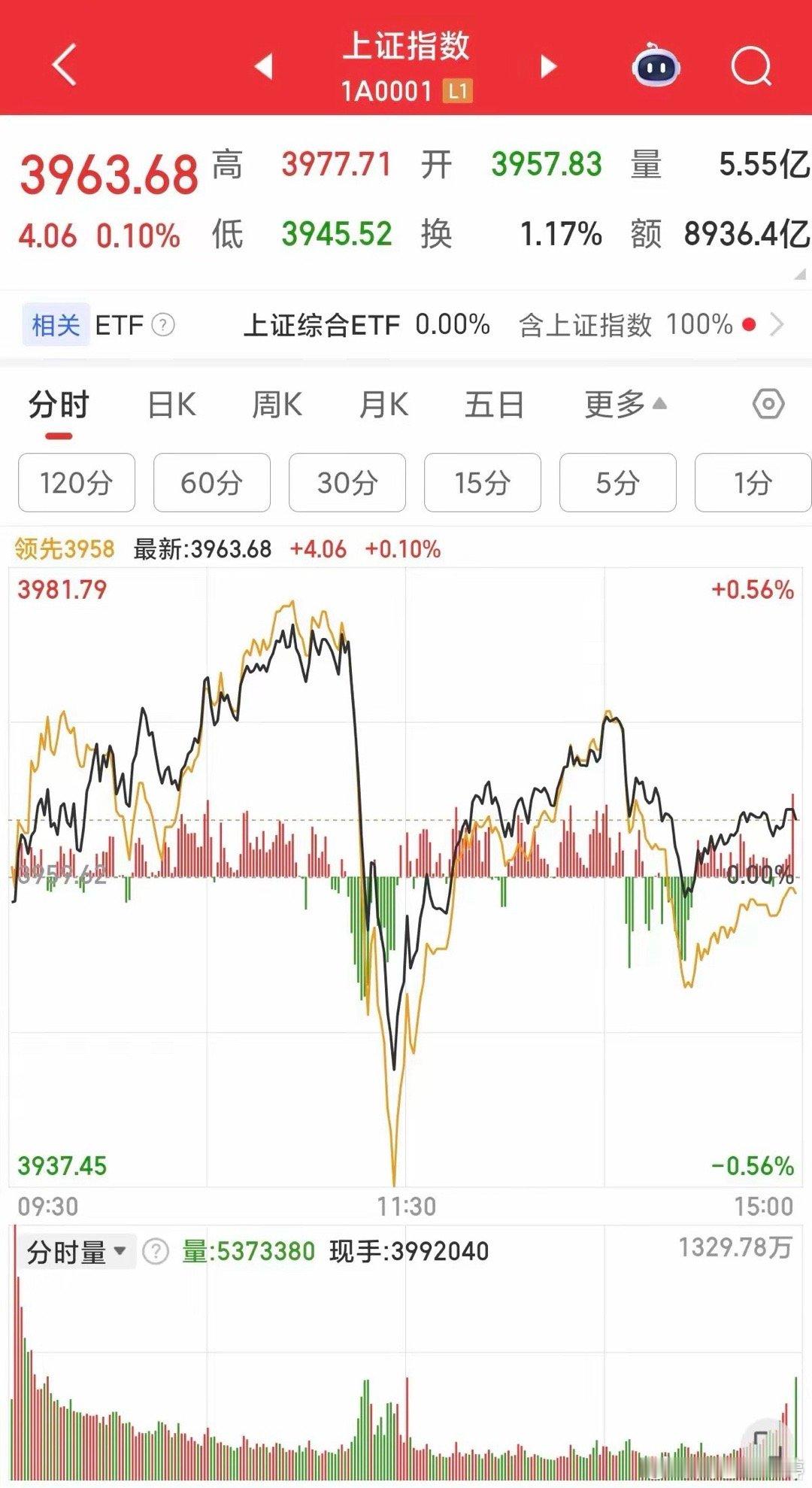Enable the 5分 interval

point(617,484)
